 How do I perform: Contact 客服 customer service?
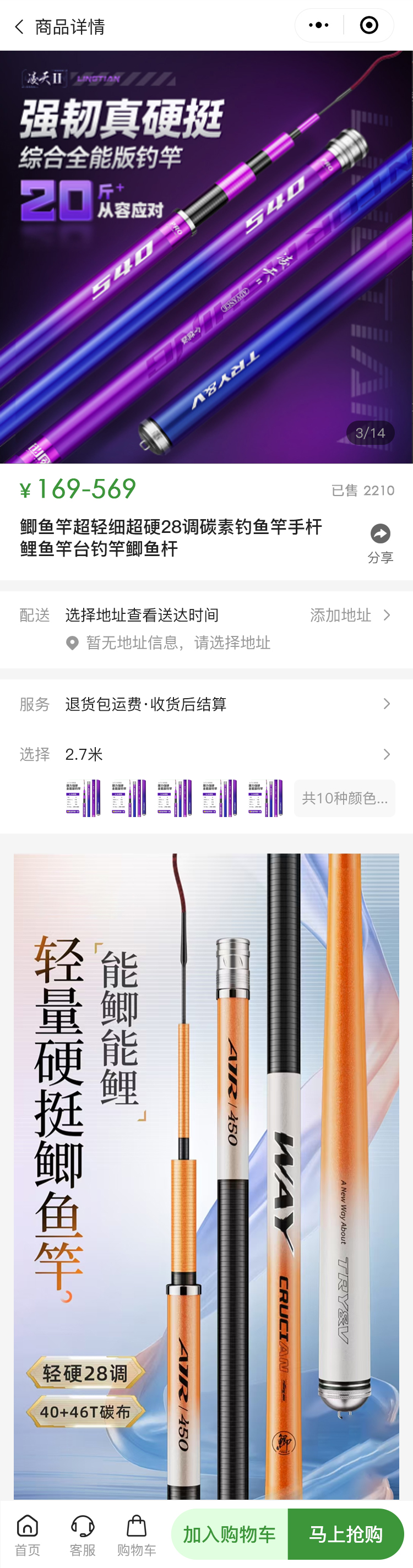coord(82,1534)
